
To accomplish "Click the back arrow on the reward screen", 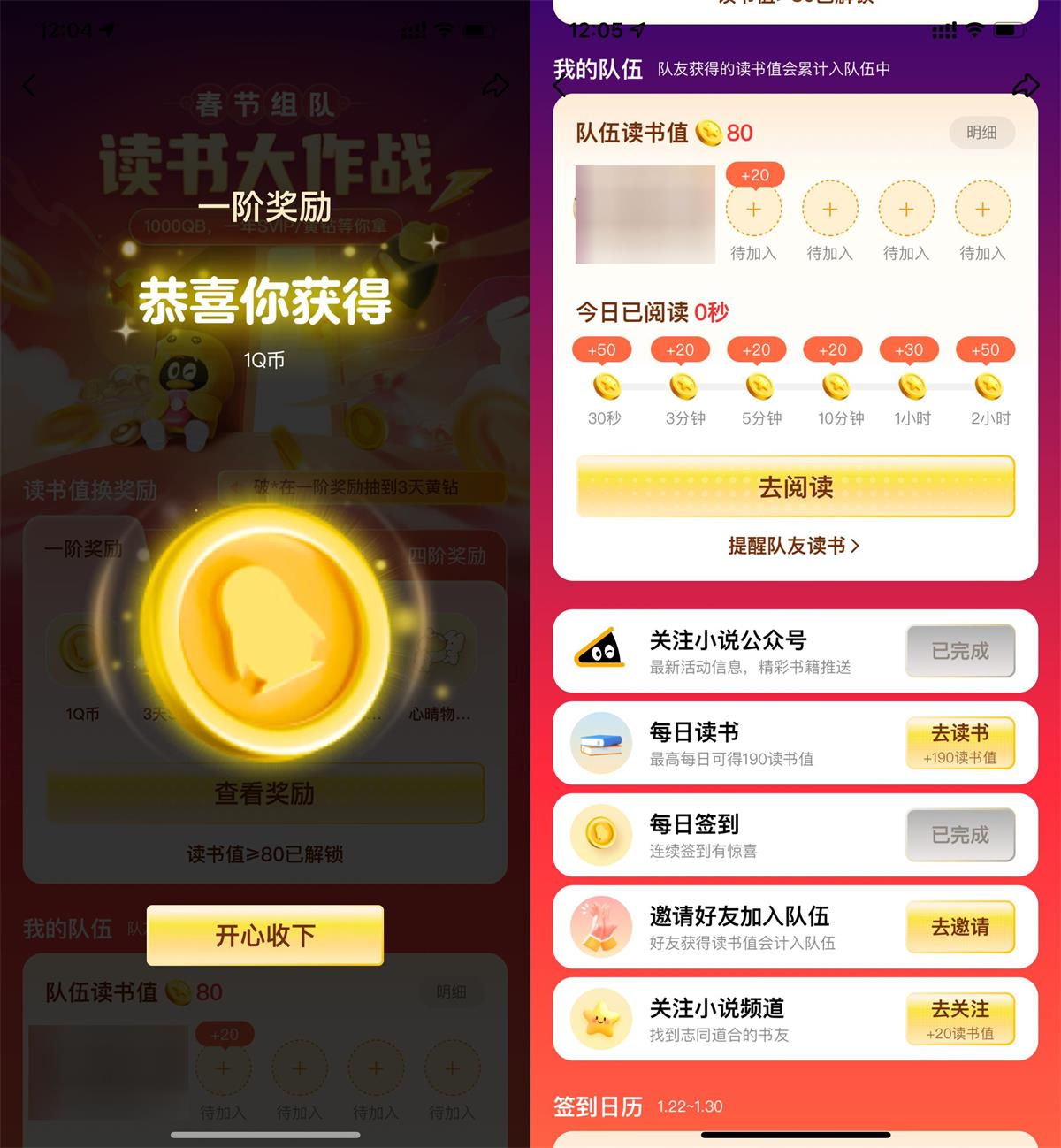I will (28, 85).
